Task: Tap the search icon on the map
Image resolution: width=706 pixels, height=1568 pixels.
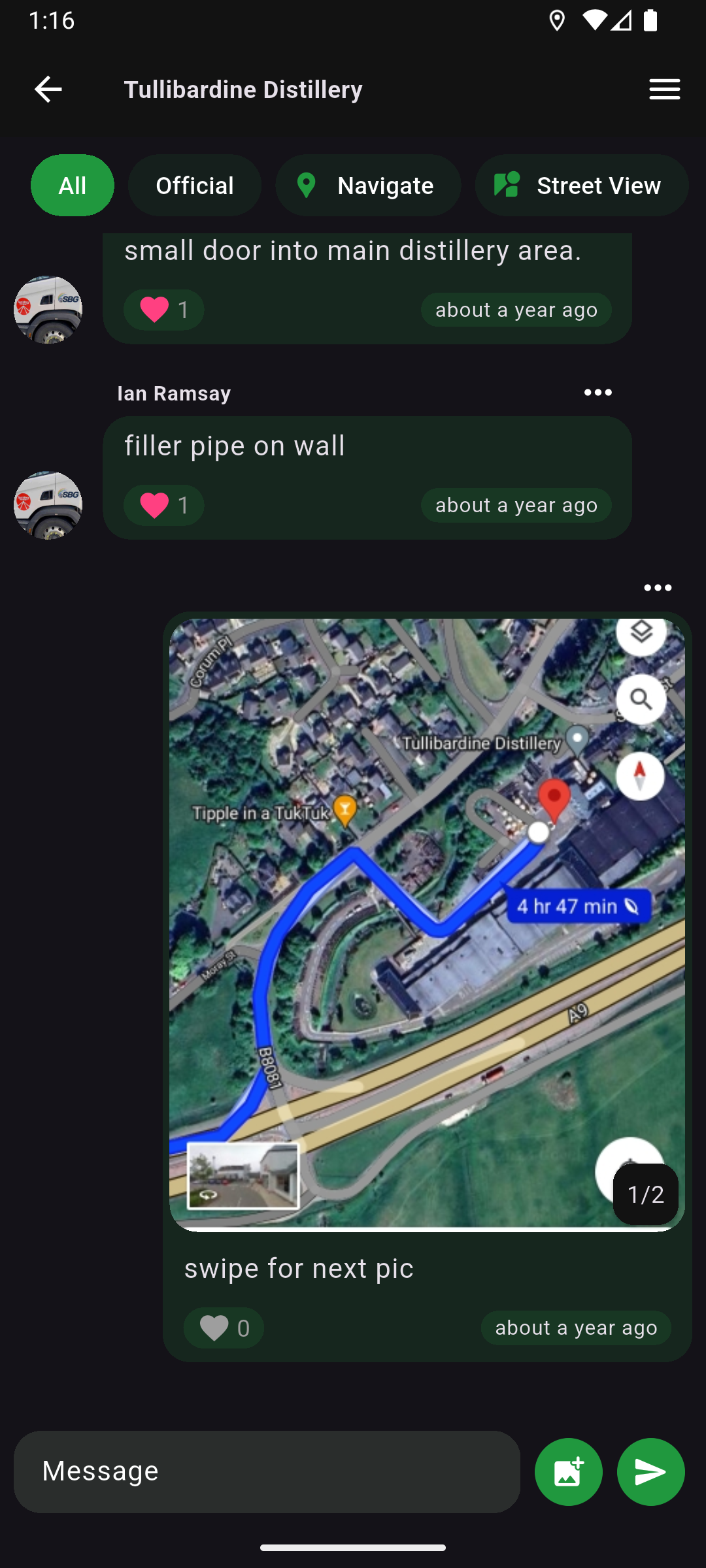Action: (x=641, y=700)
